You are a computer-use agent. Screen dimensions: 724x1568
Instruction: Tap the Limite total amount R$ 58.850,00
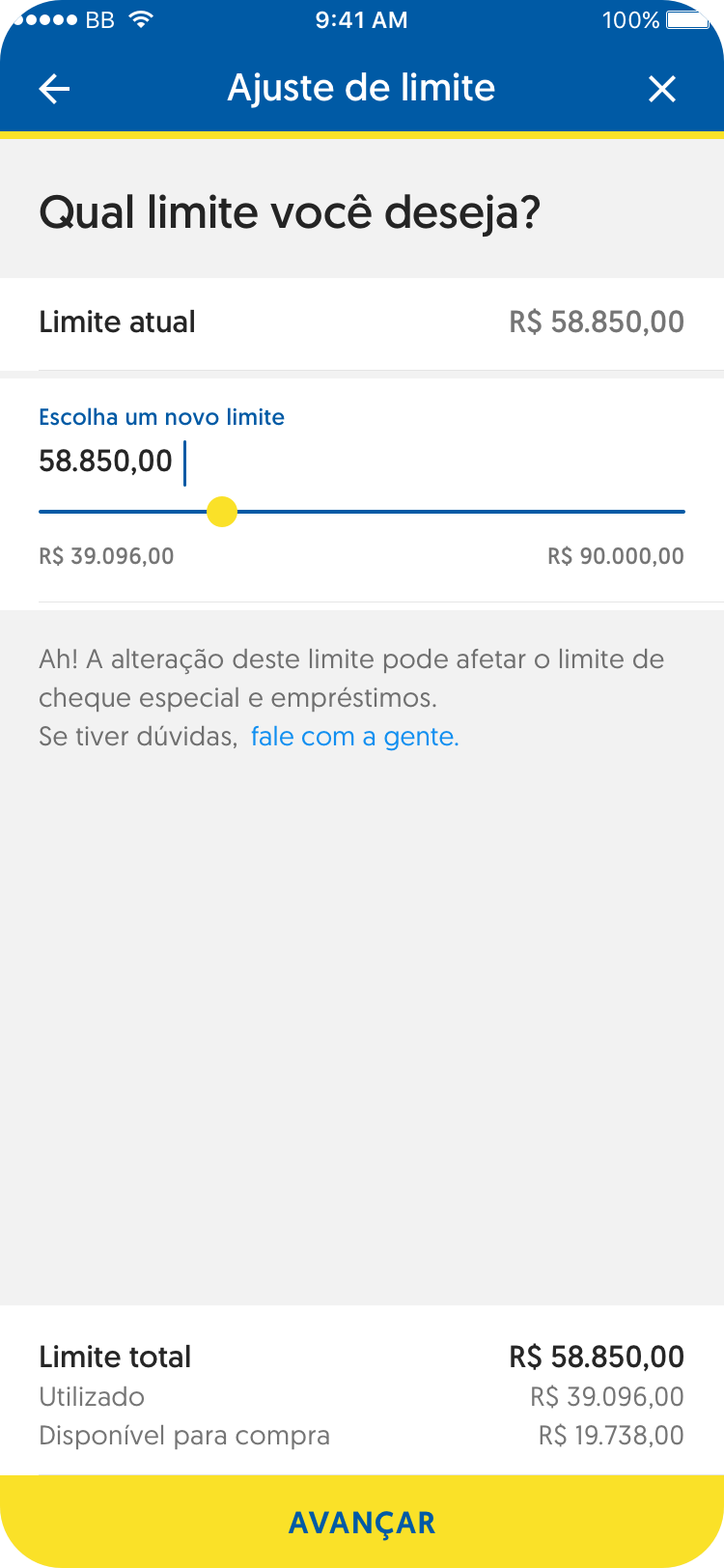click(x=597, y=1357)
